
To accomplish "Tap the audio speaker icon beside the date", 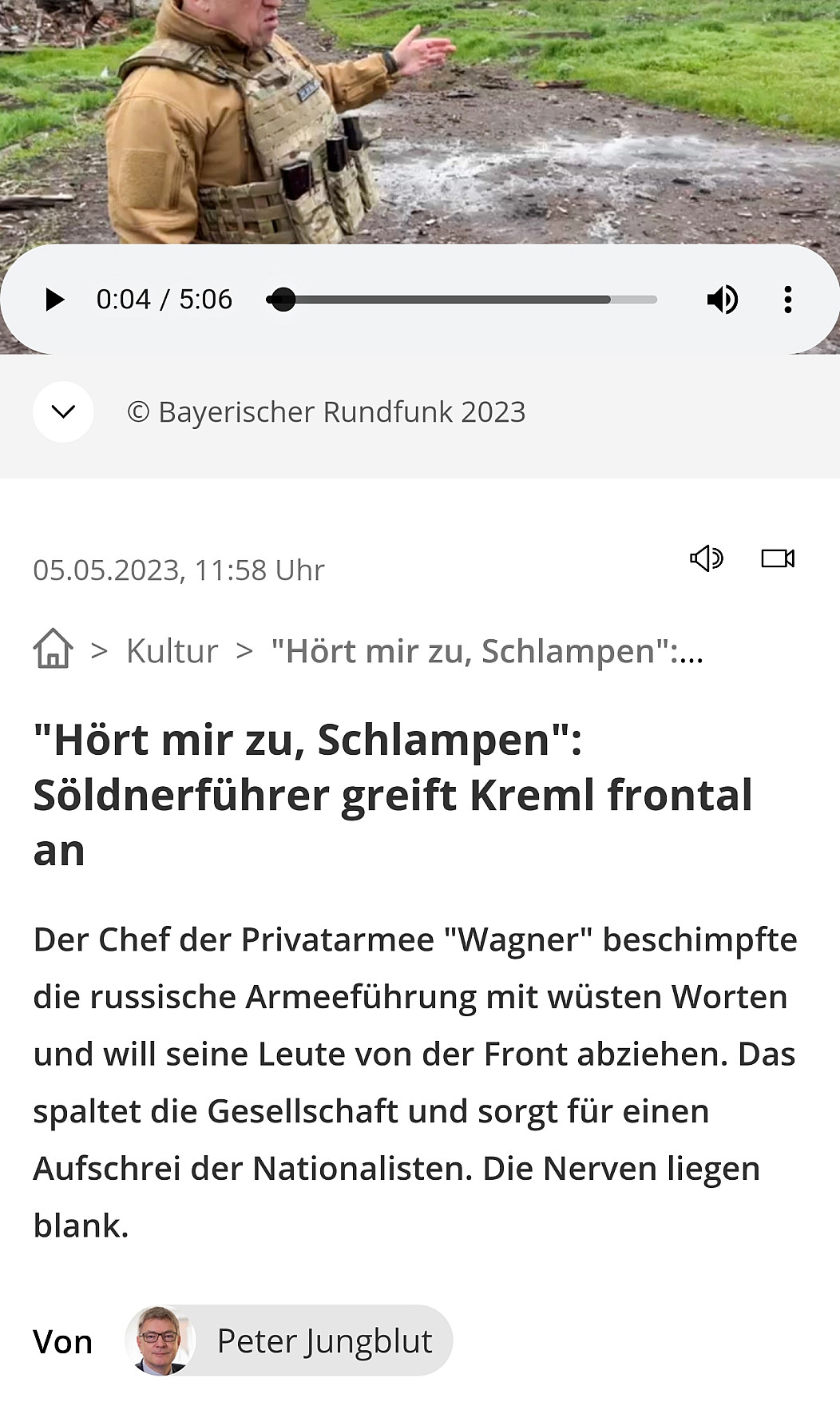I will (706, 558).
